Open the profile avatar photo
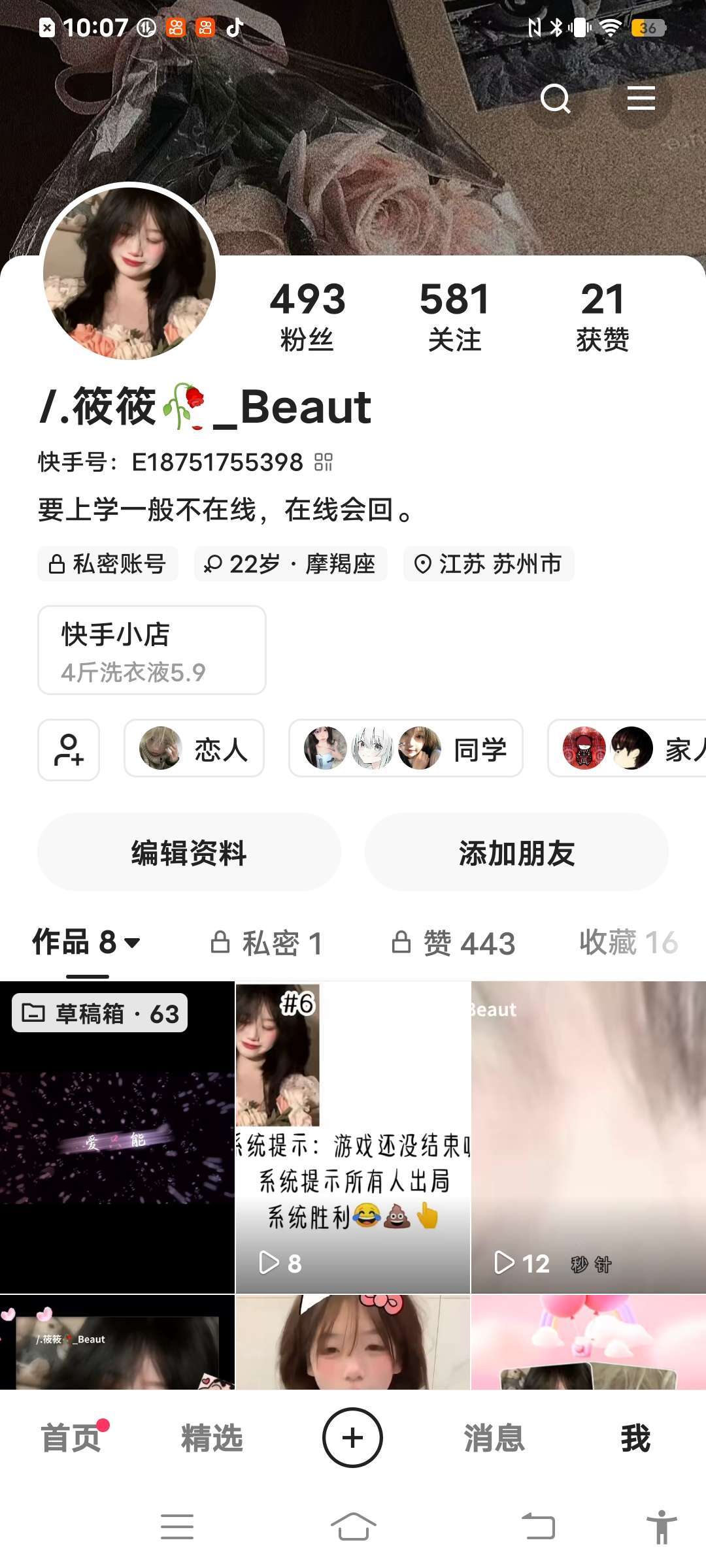Image resolution: width=706 pixels, height=1568 pixels. point(129,272)
